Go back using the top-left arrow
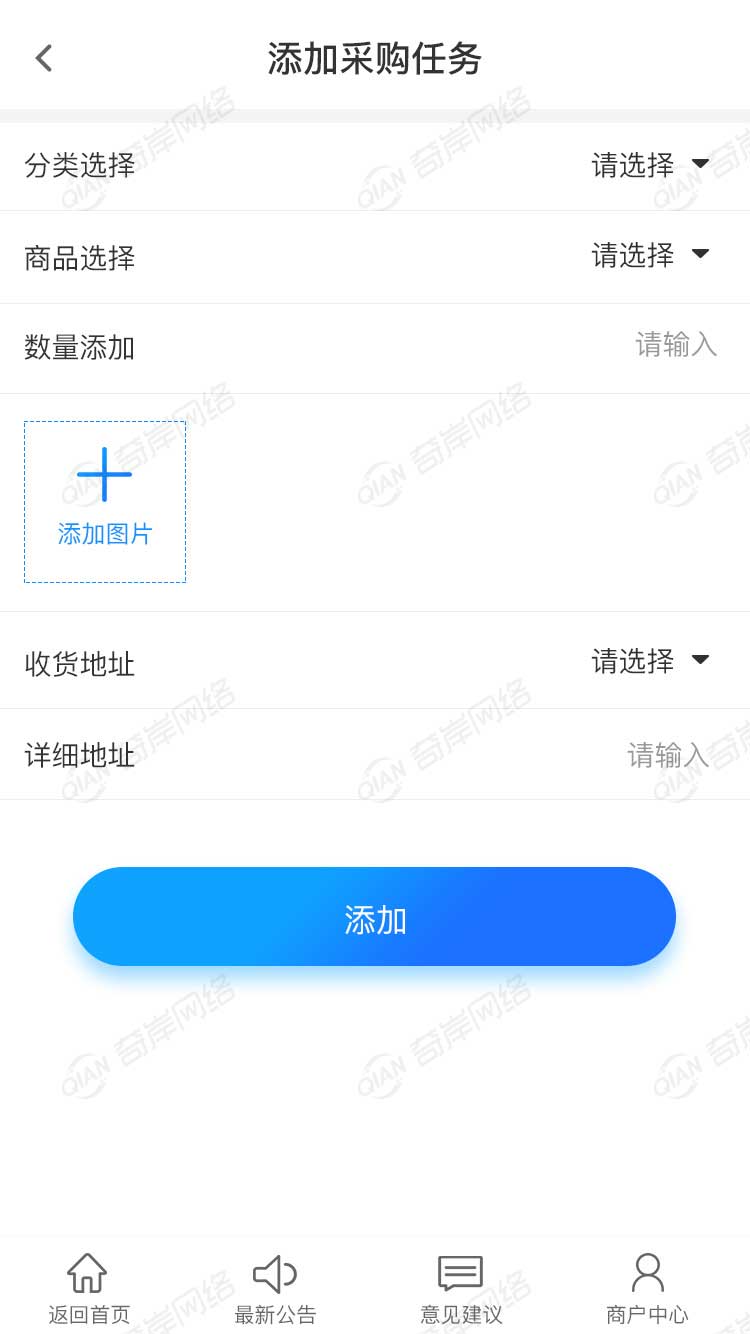Screen dimensions: 750x1334 click(43, 58)
